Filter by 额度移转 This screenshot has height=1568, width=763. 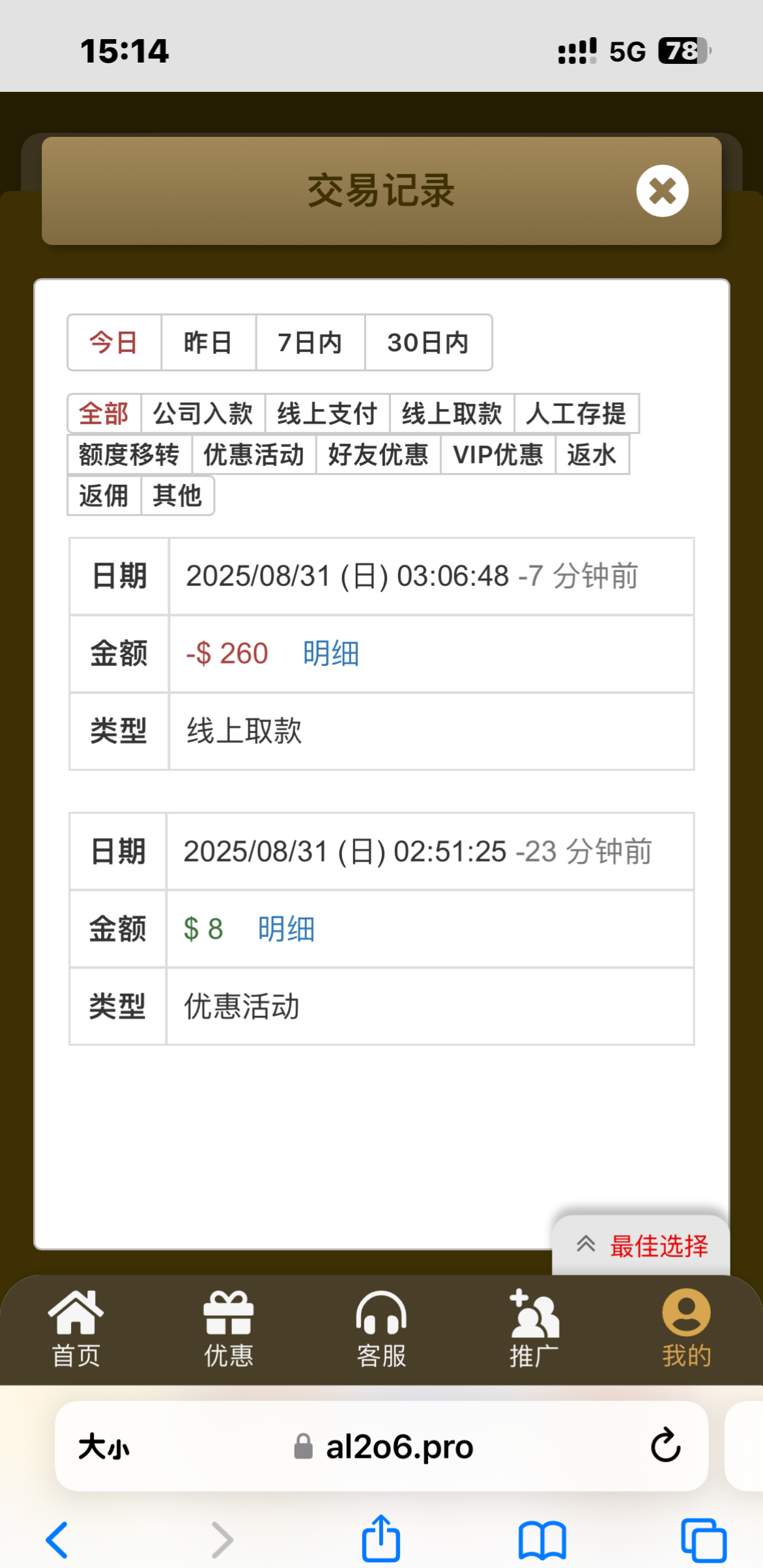point(129,455)
